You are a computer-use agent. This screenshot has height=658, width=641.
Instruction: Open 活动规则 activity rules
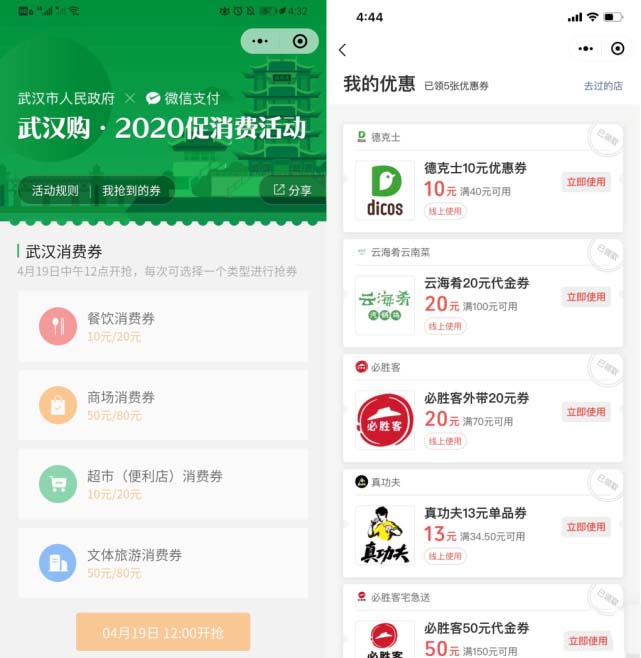(x=54, y=190)
